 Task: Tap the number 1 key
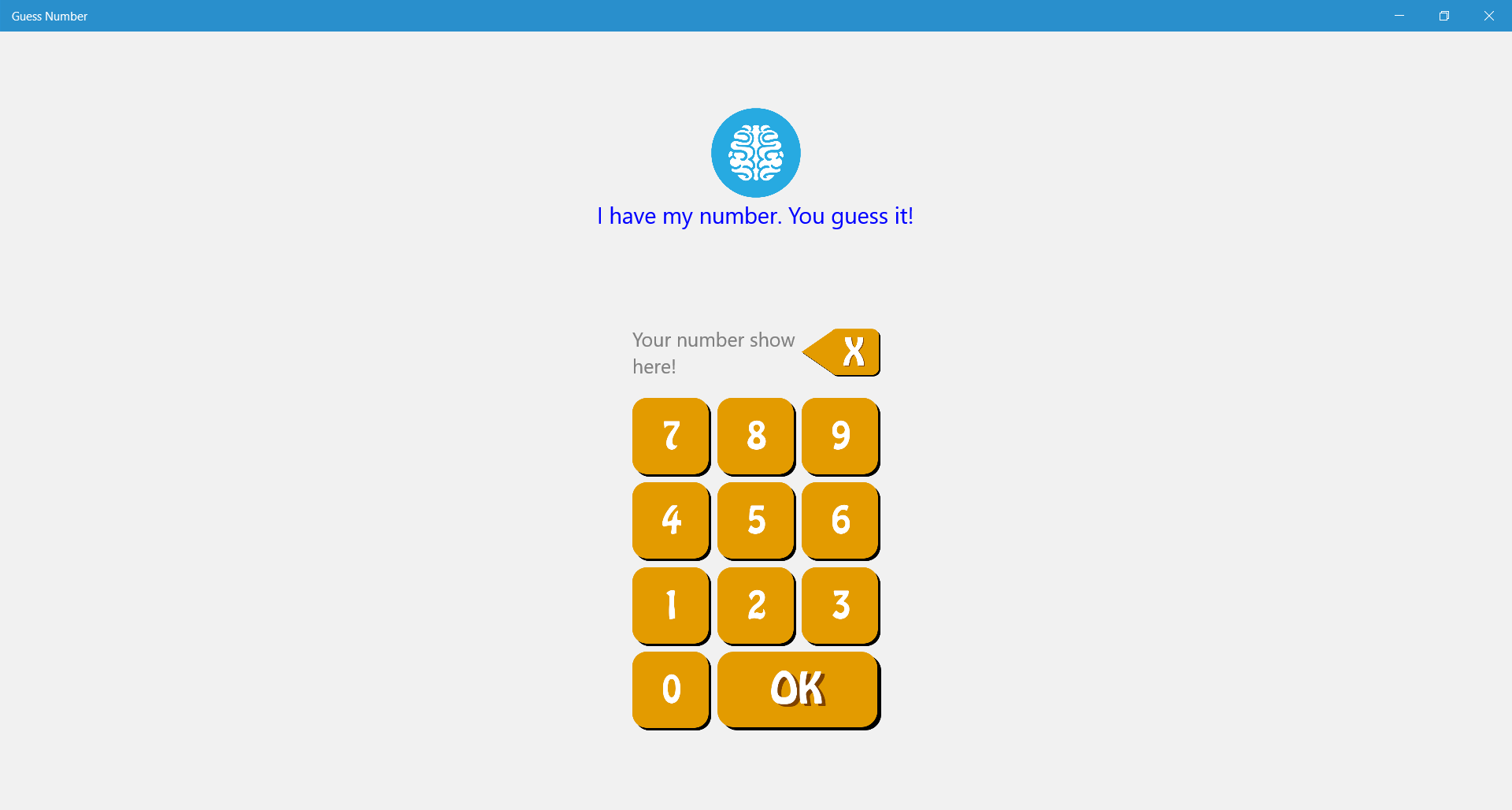click(671, 605)
